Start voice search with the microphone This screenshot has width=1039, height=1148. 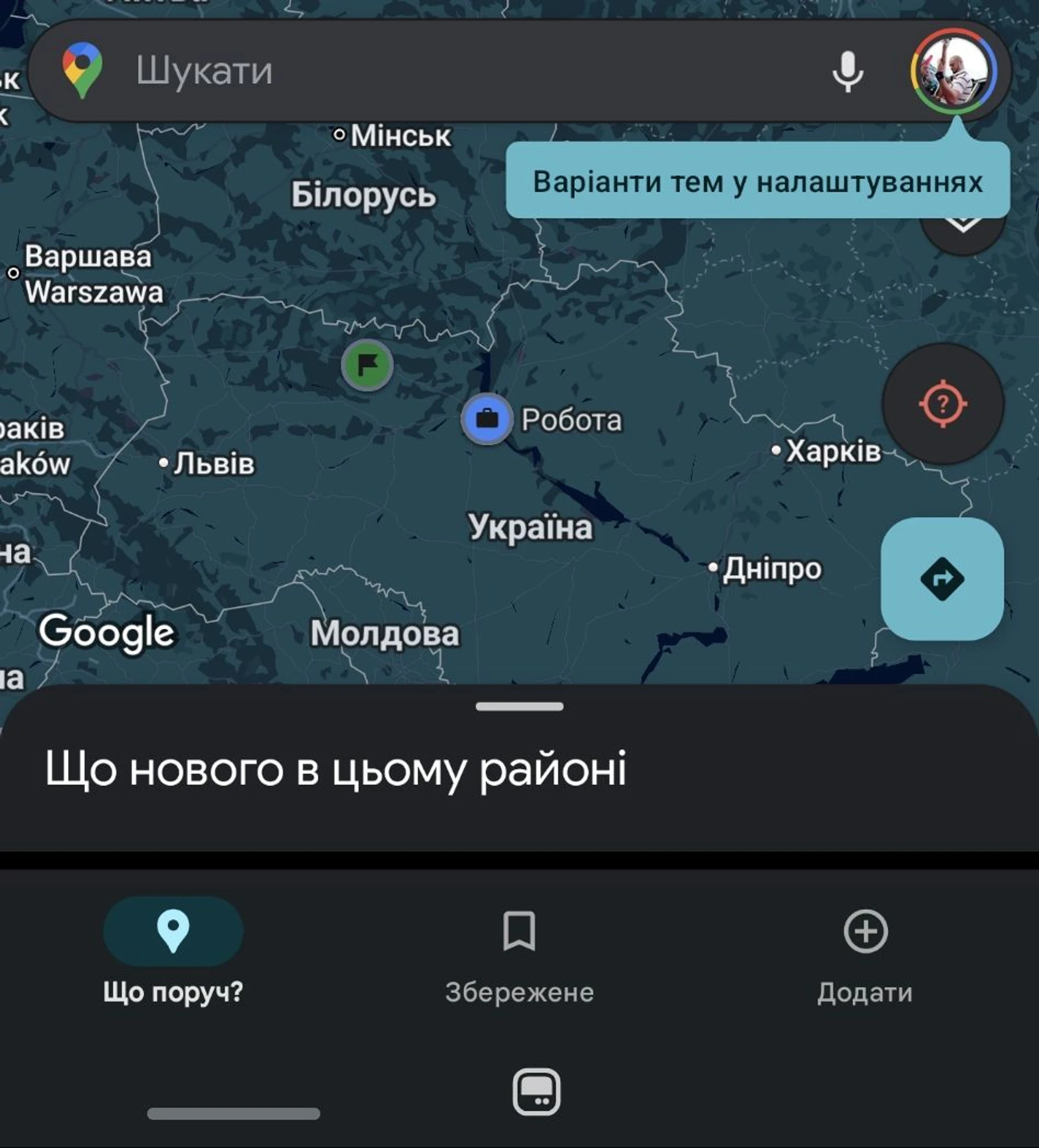click(x=848, y=72)
